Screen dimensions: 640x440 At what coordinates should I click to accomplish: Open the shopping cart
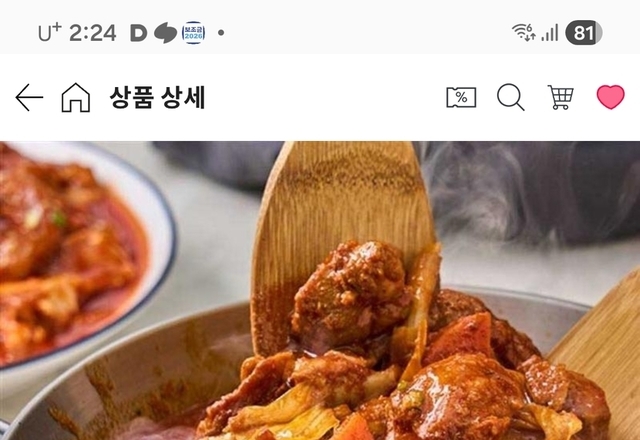pos(560,98)
